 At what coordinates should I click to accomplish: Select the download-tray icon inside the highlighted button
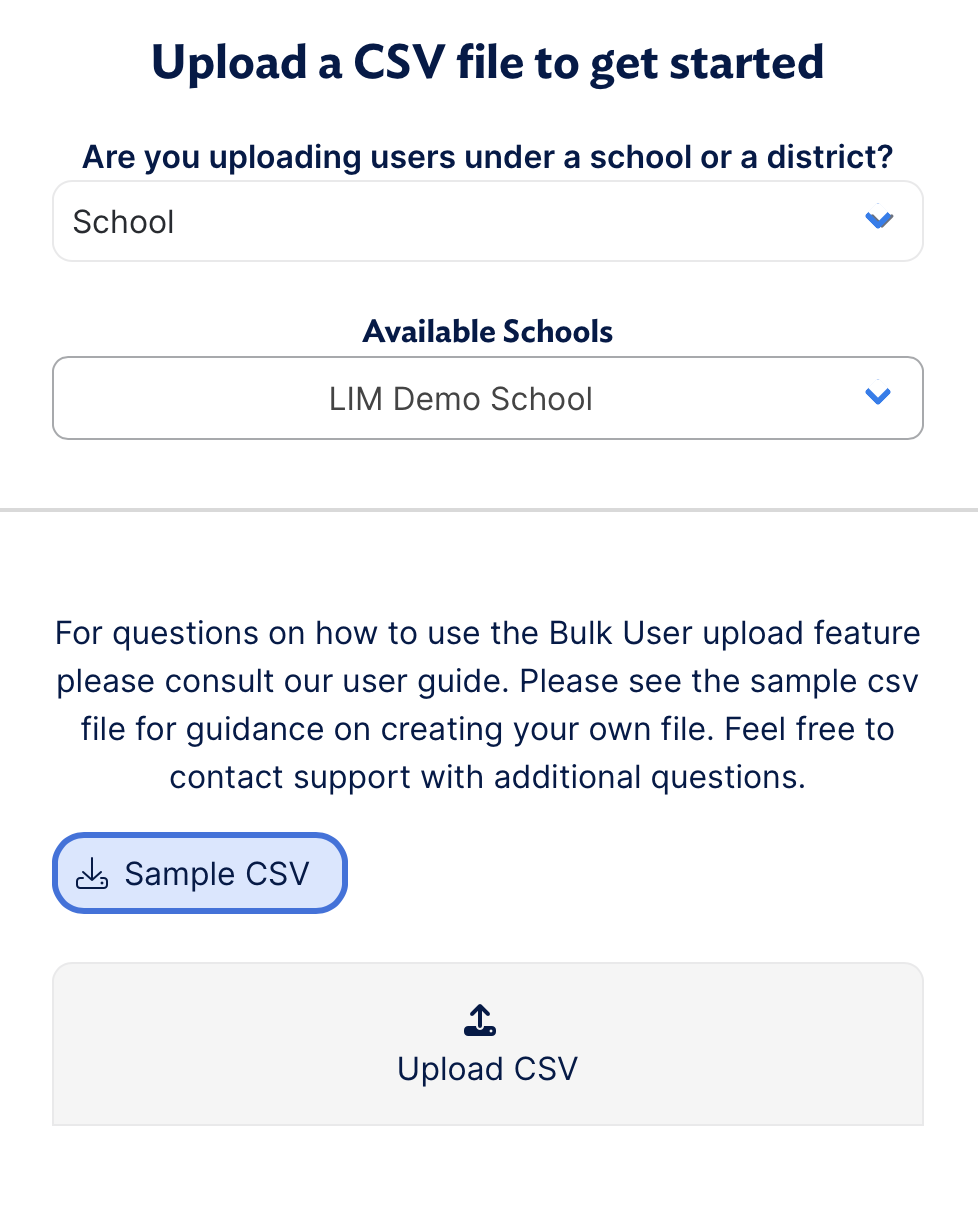(x=91, y=873)
